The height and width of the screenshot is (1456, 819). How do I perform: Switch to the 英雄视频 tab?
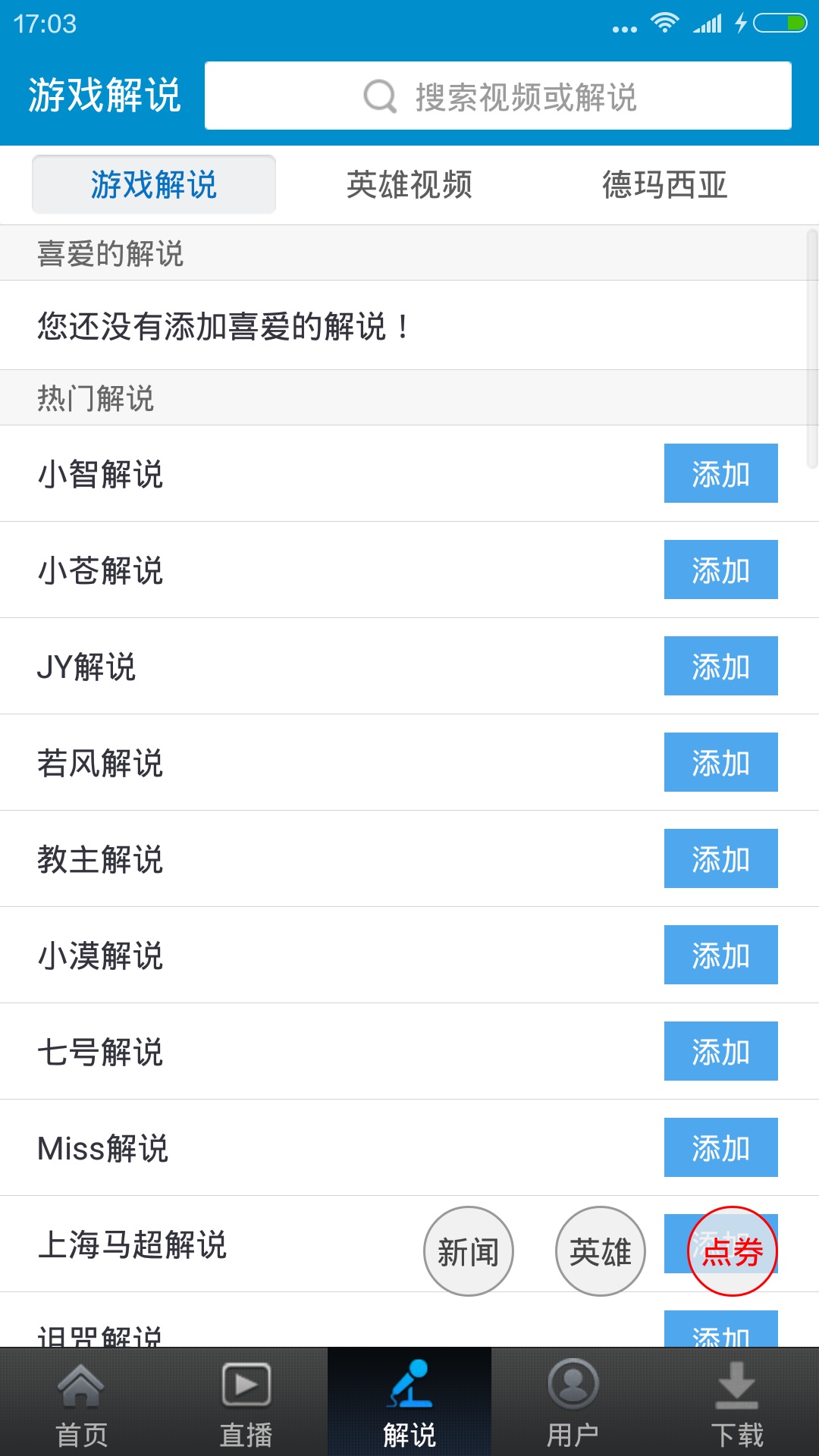[x=409, y=185]
